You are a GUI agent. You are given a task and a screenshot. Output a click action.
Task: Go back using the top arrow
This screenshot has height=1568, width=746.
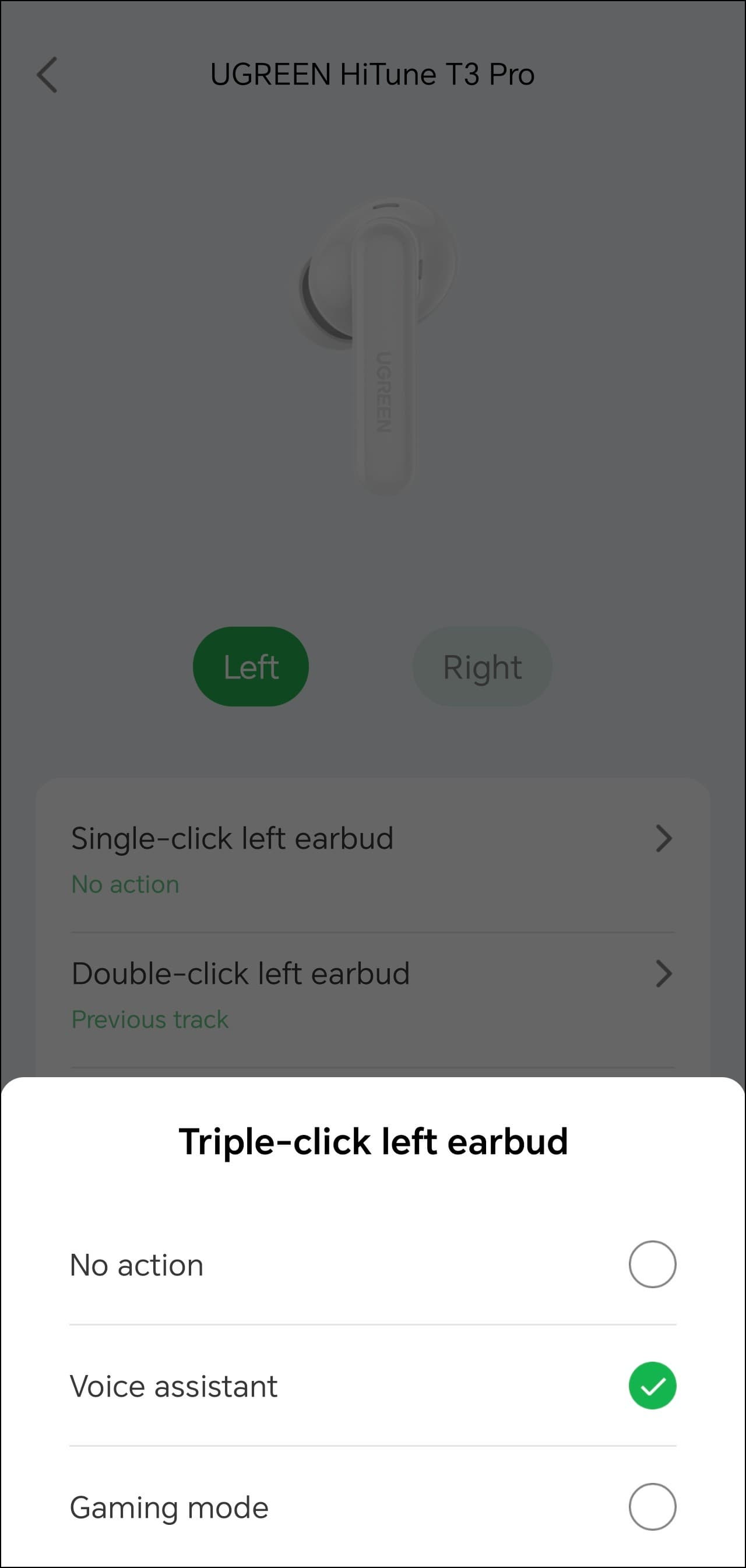pyautogui.click(x=47, y=75)
